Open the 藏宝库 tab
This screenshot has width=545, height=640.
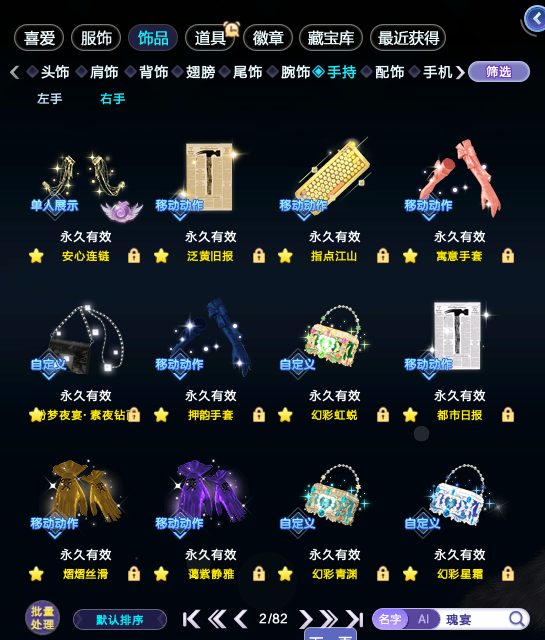tap(331, 38)
